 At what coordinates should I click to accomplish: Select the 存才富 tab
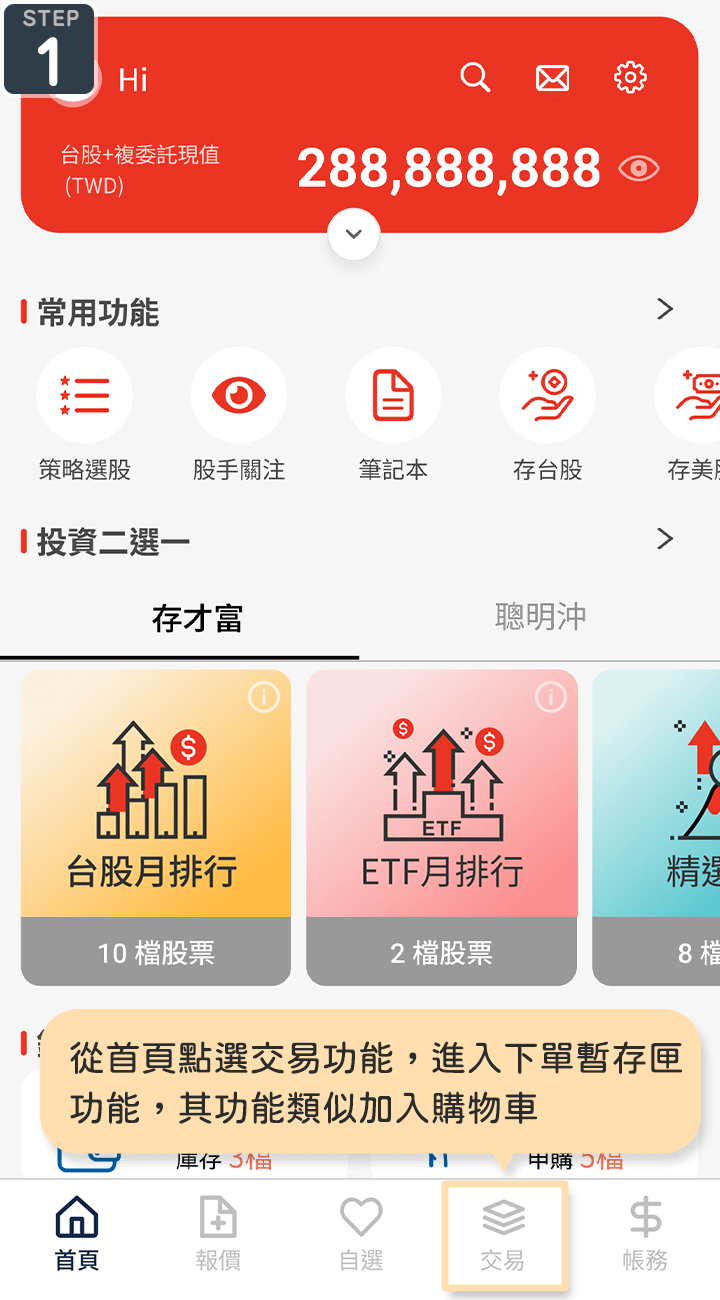[x=197, y=619]
